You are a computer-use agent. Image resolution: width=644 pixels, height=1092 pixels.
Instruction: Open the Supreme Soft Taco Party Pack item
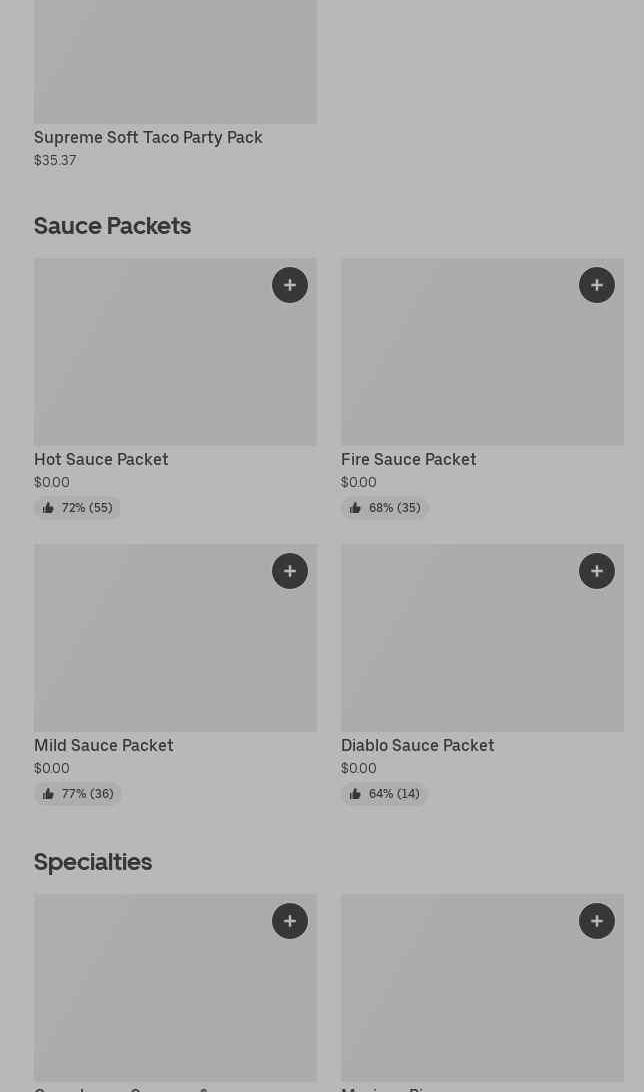(175, 84)
